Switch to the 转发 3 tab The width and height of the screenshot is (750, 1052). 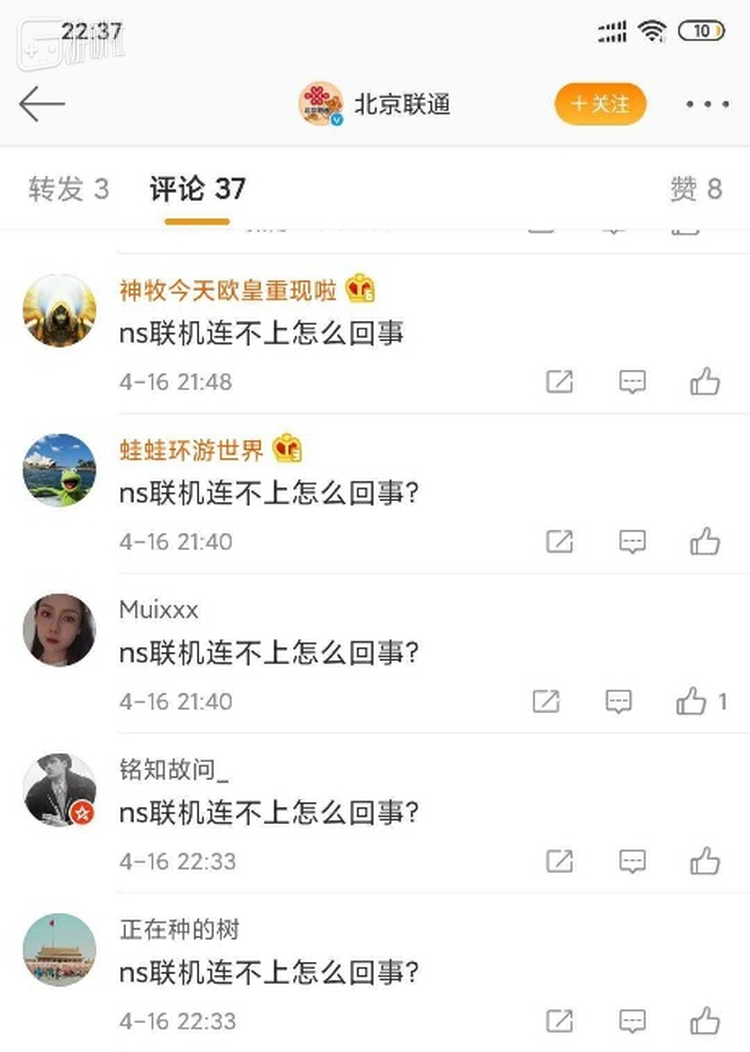pyautogui.click(x=68, y=189)
